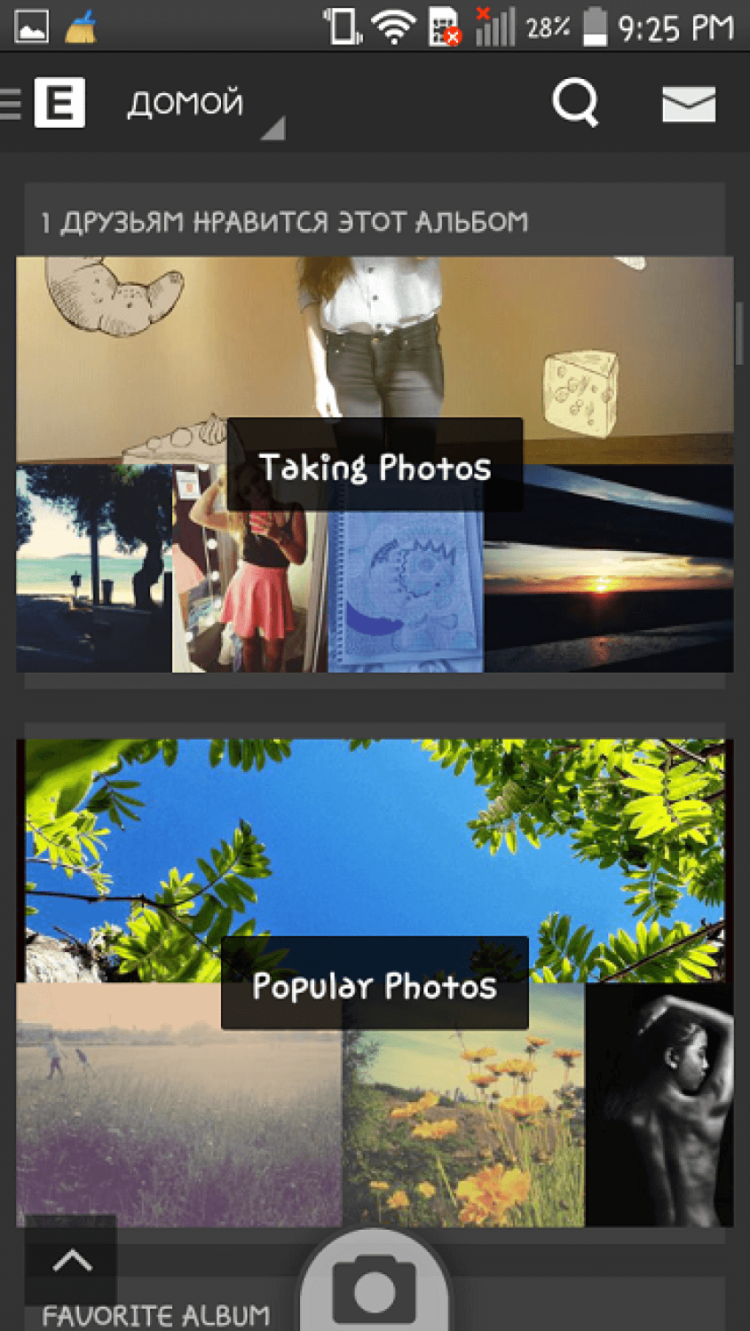
Task: Open the search icon
Action: pyautogui.click(x=576, y=102)
